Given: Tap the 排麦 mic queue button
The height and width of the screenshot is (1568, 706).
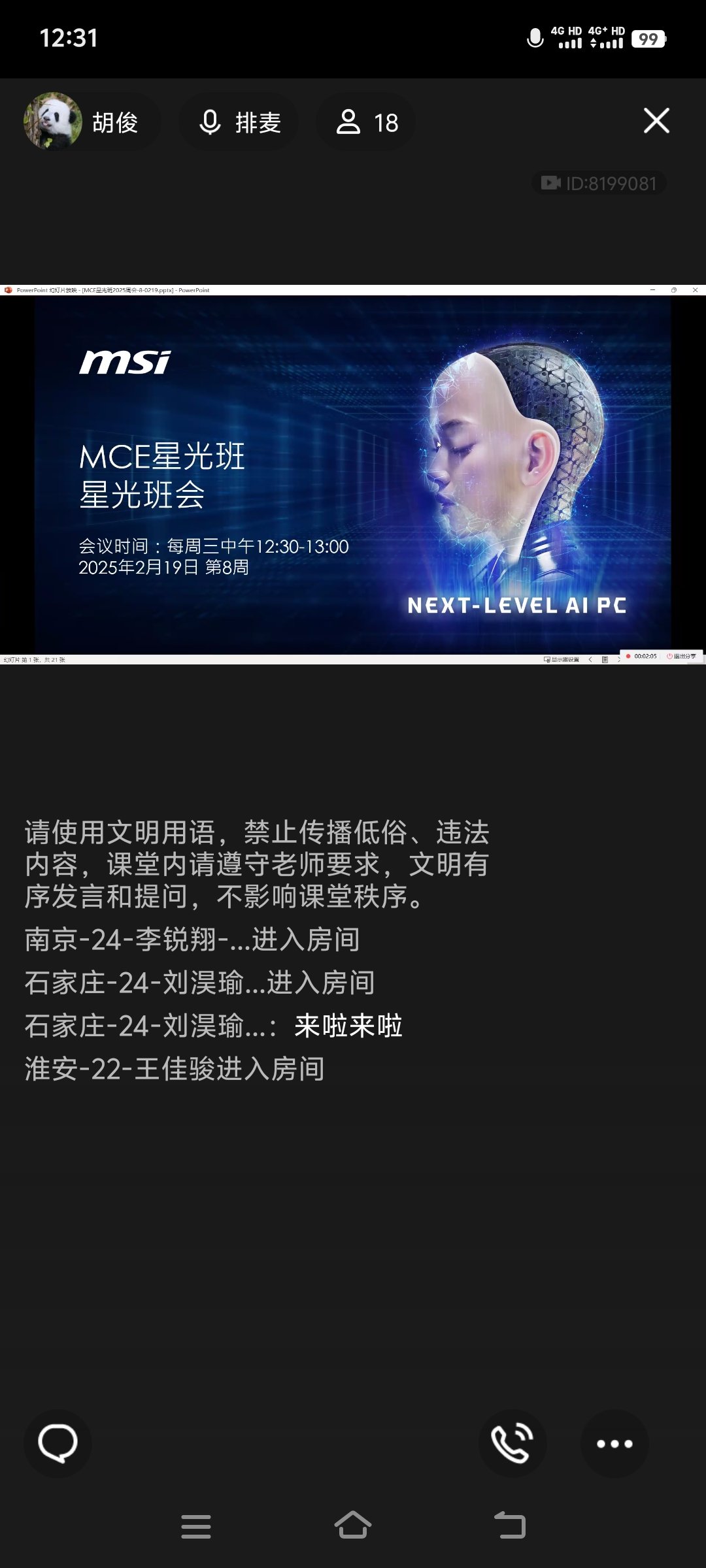Looking at the screenshot, I should click(x=239, y=122).
